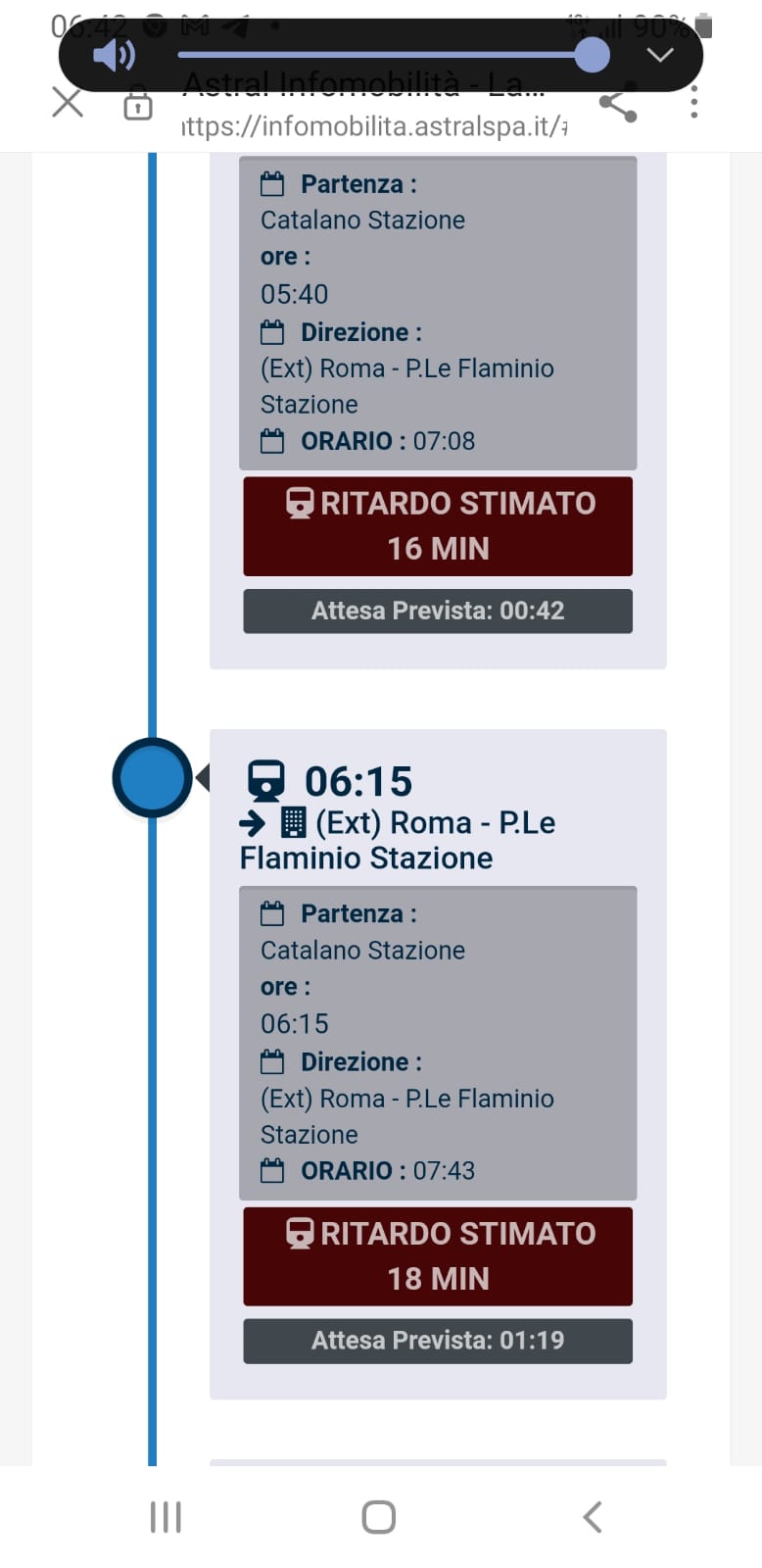
Task: Mute media with the volume speaker icon
Action: (x=113, y=56)
